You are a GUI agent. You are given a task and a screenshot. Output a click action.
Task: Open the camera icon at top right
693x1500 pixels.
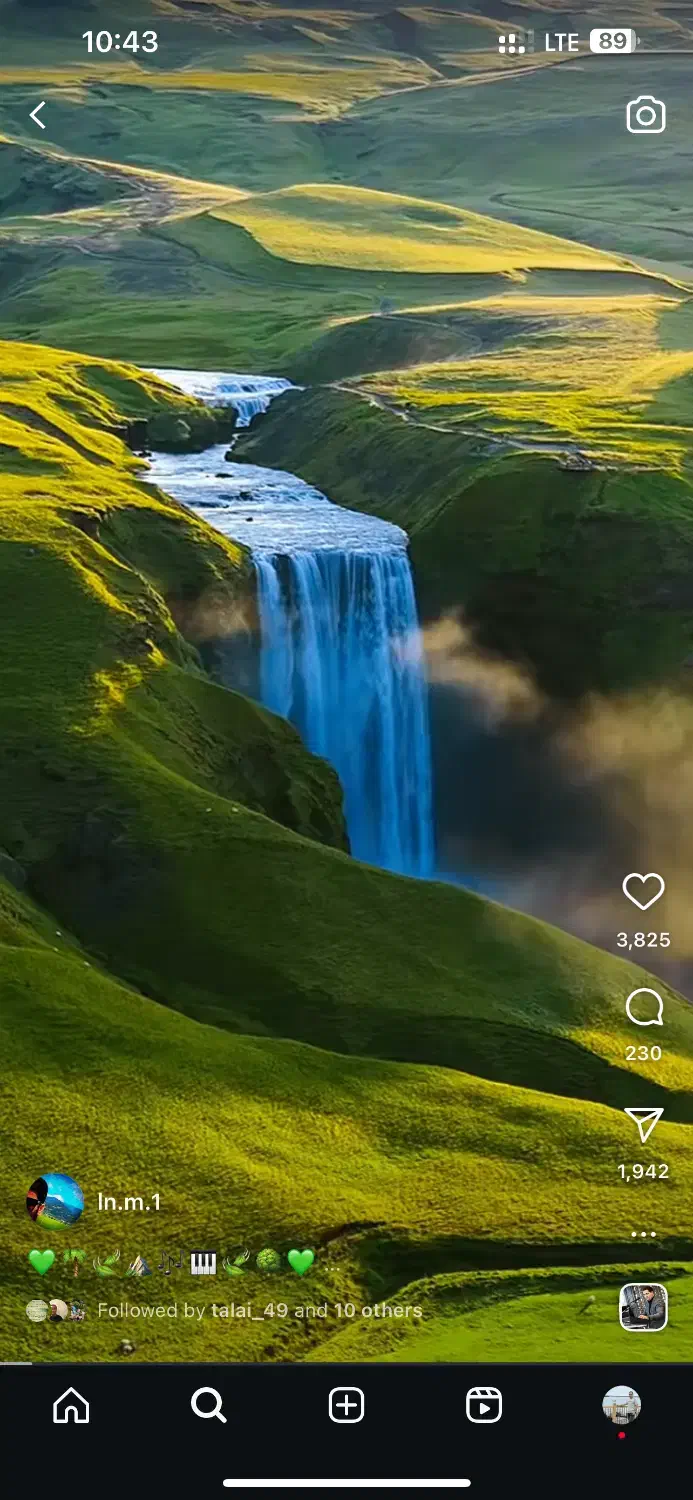pos(645,115)
